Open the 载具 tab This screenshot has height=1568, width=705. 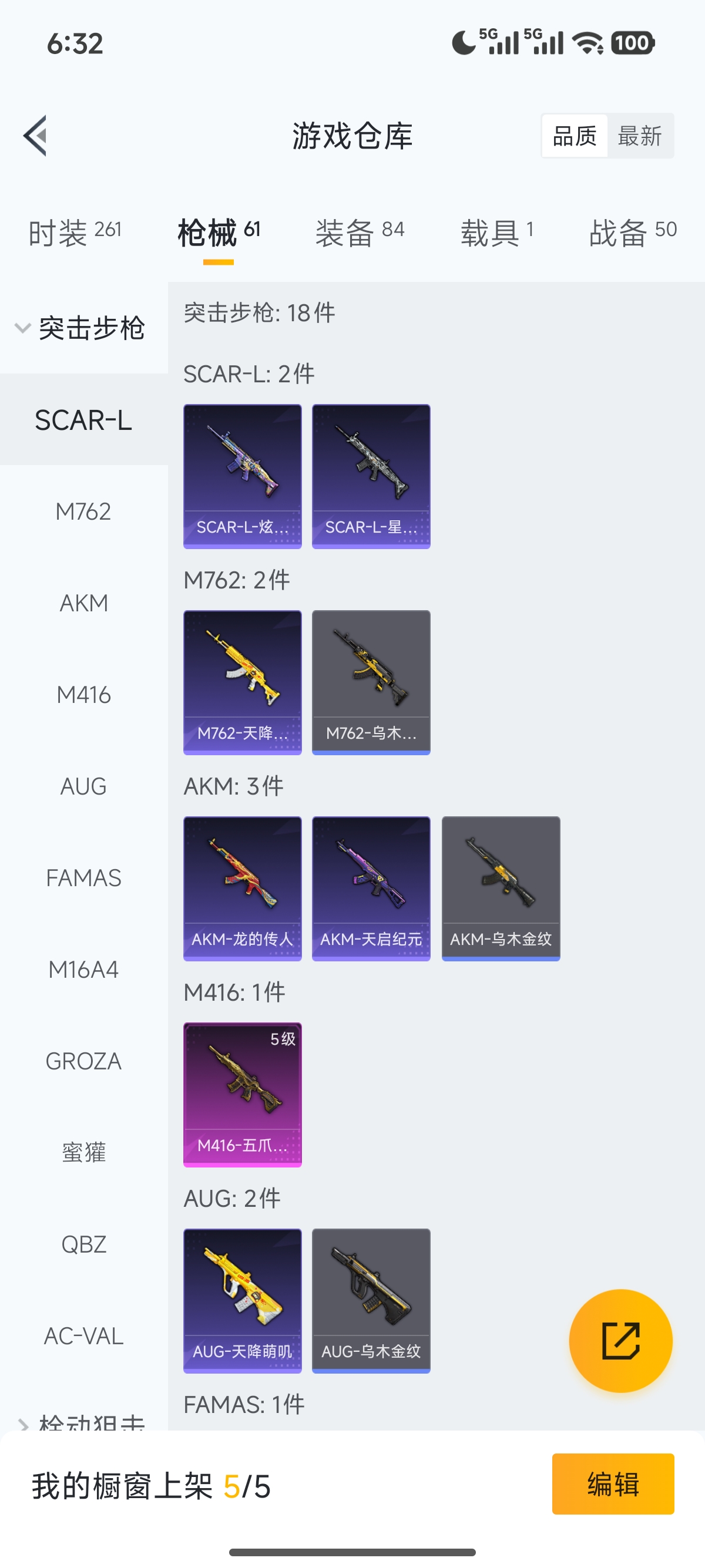click(x=497, y=233)
